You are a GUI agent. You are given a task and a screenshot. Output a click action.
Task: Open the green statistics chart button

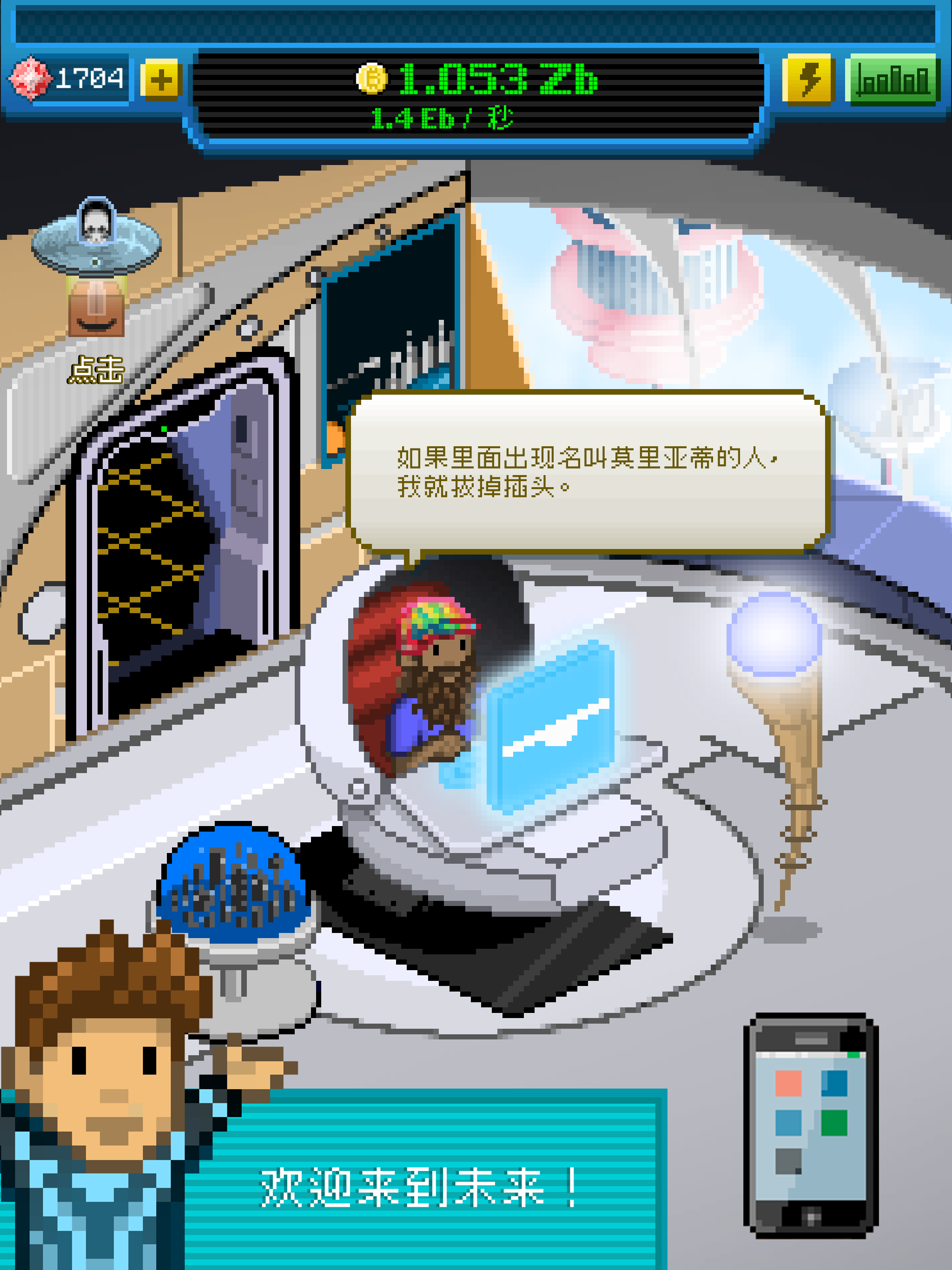click(892, 79)
